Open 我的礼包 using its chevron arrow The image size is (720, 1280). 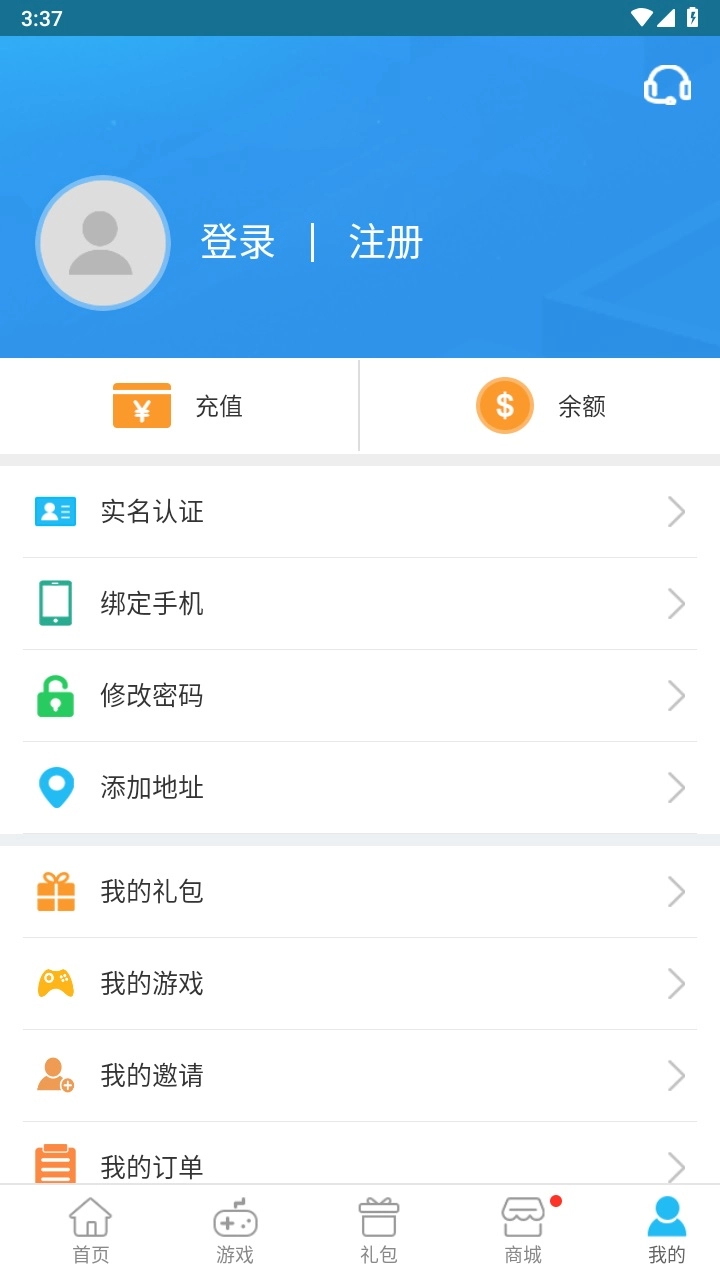(675, 891)
